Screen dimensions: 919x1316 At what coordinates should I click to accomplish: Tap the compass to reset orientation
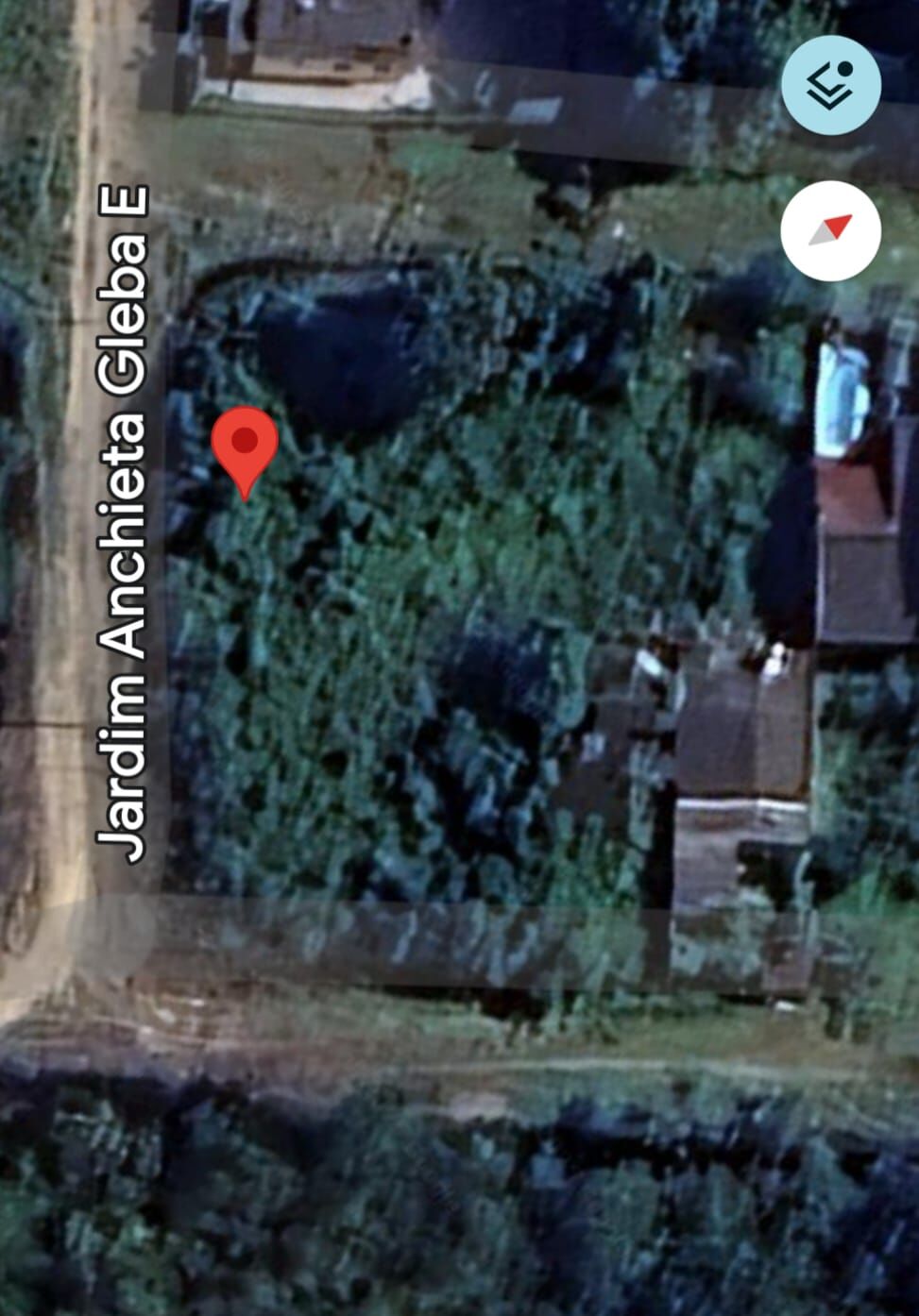(x=830, y=230)
